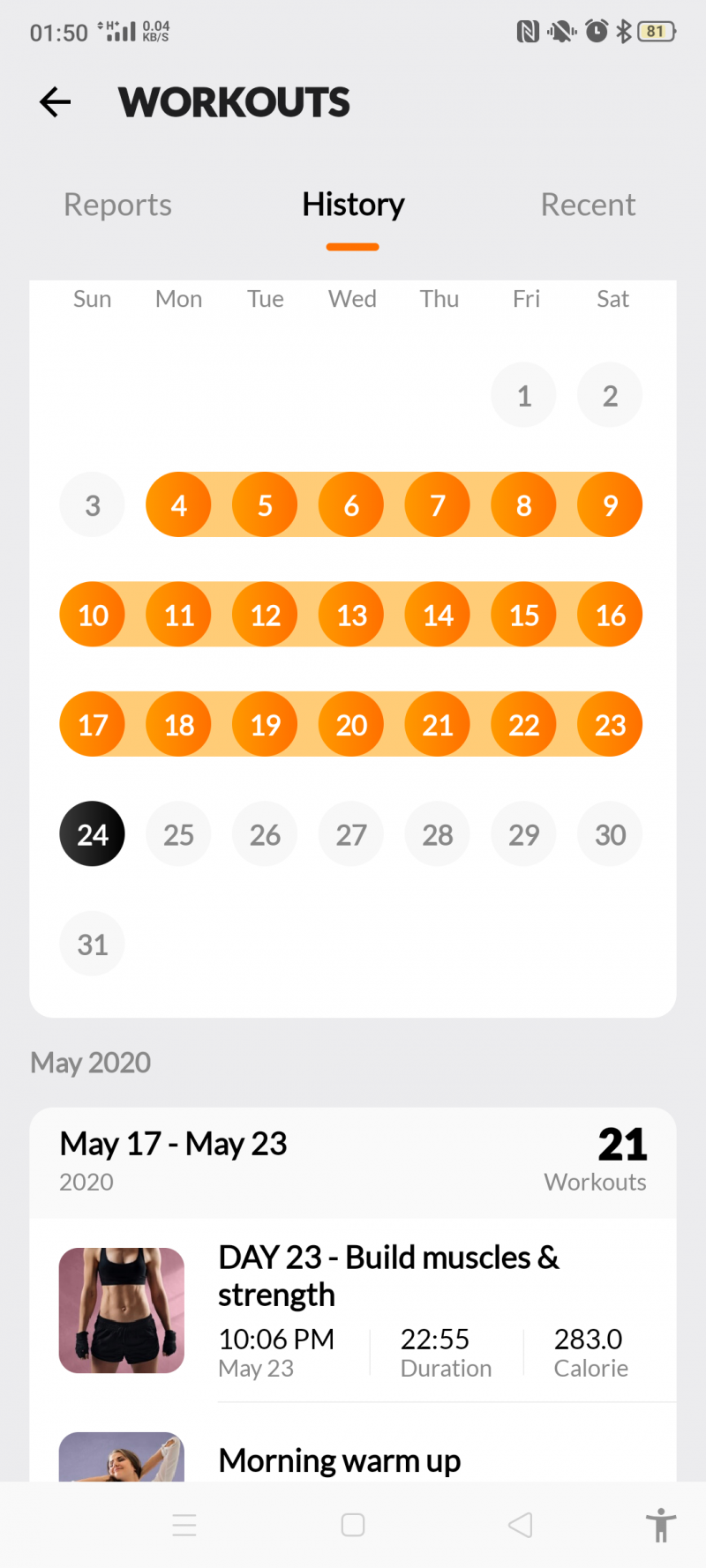Tap today's date, May 24
The image size is (706, 1568).
tap(93, 834)
